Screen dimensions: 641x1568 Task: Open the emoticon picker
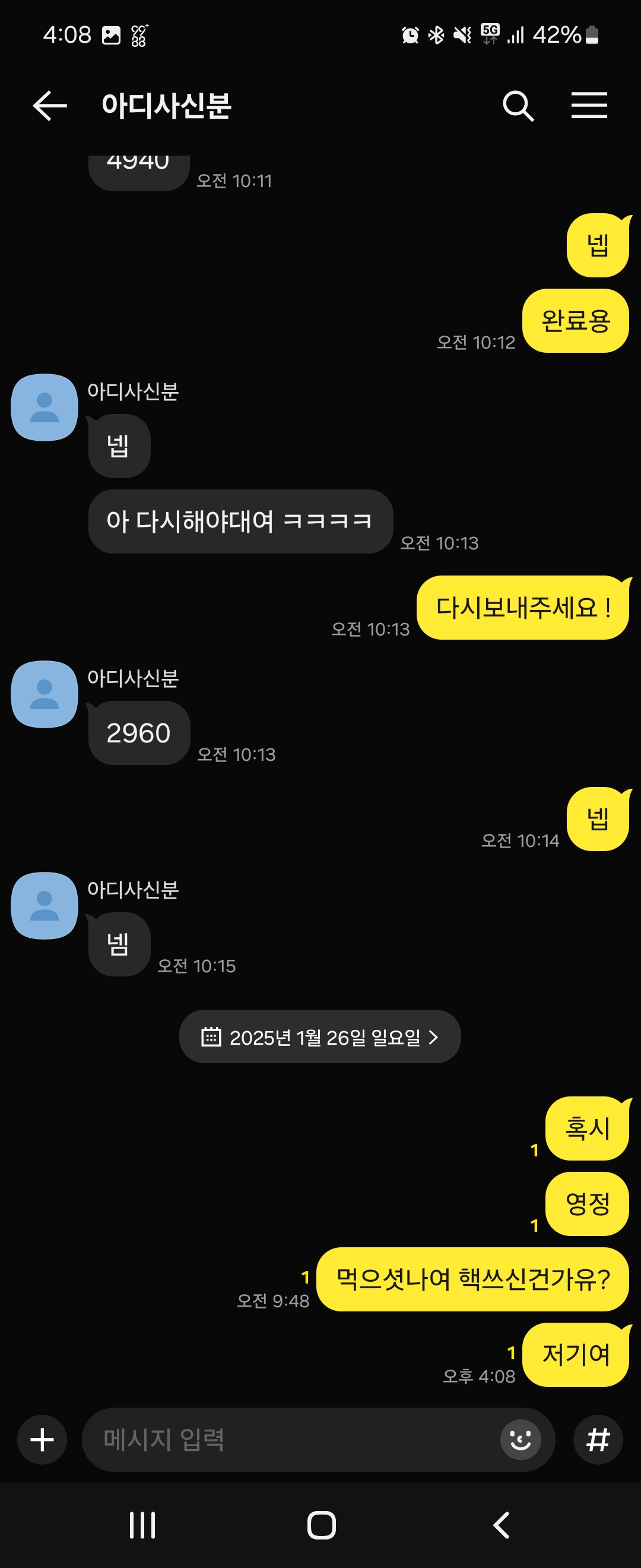[x=520, y=1440]
